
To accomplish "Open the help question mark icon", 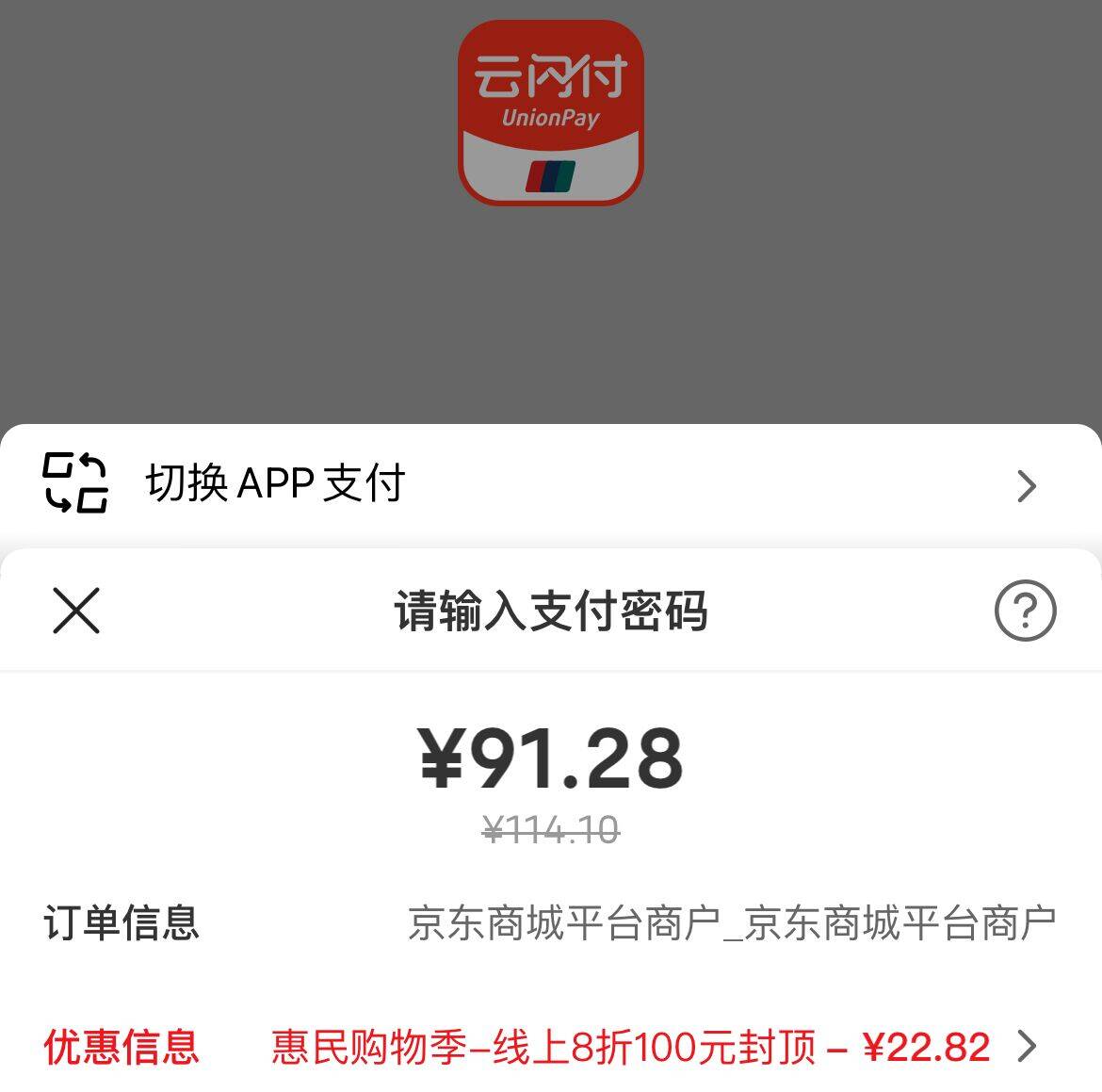I will (1025, 611).
